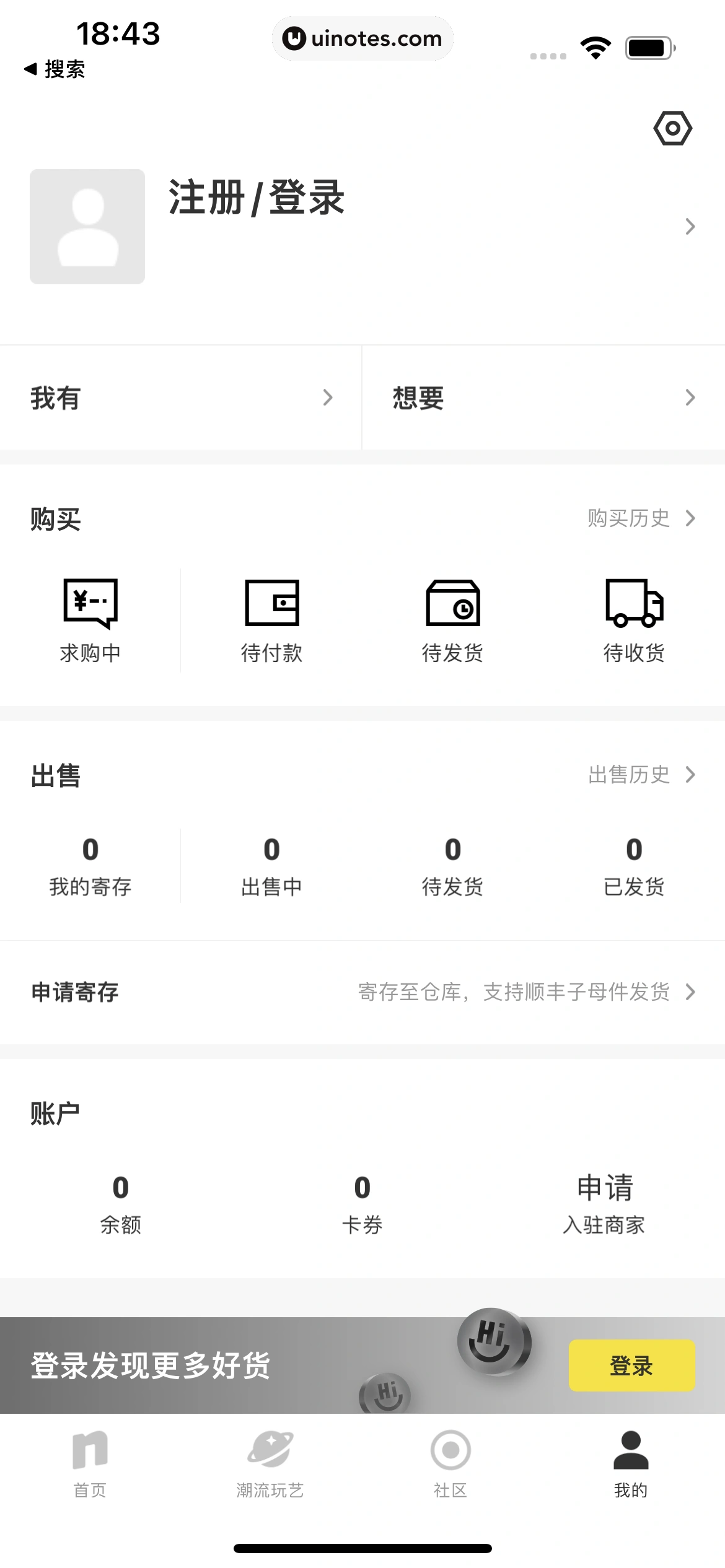Open the settings hexagon icon

(672, 128)
